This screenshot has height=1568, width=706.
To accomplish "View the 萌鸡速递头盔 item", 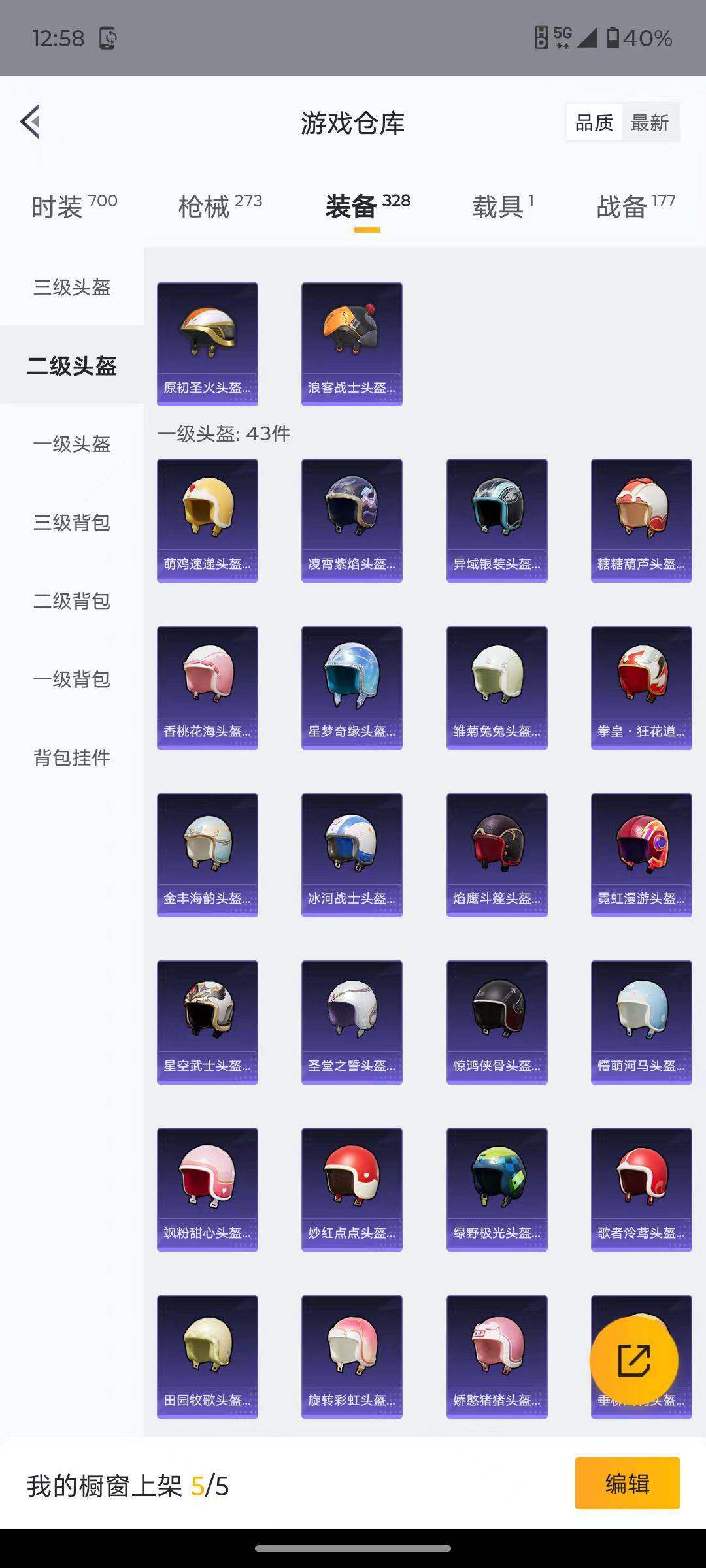I will (x=207, y=520).
